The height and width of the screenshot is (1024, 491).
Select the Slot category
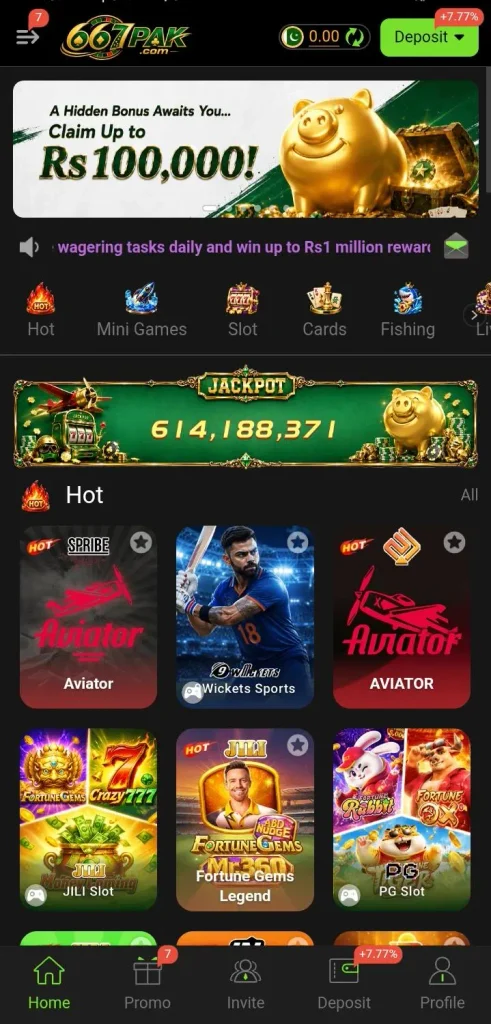[242, 312]
